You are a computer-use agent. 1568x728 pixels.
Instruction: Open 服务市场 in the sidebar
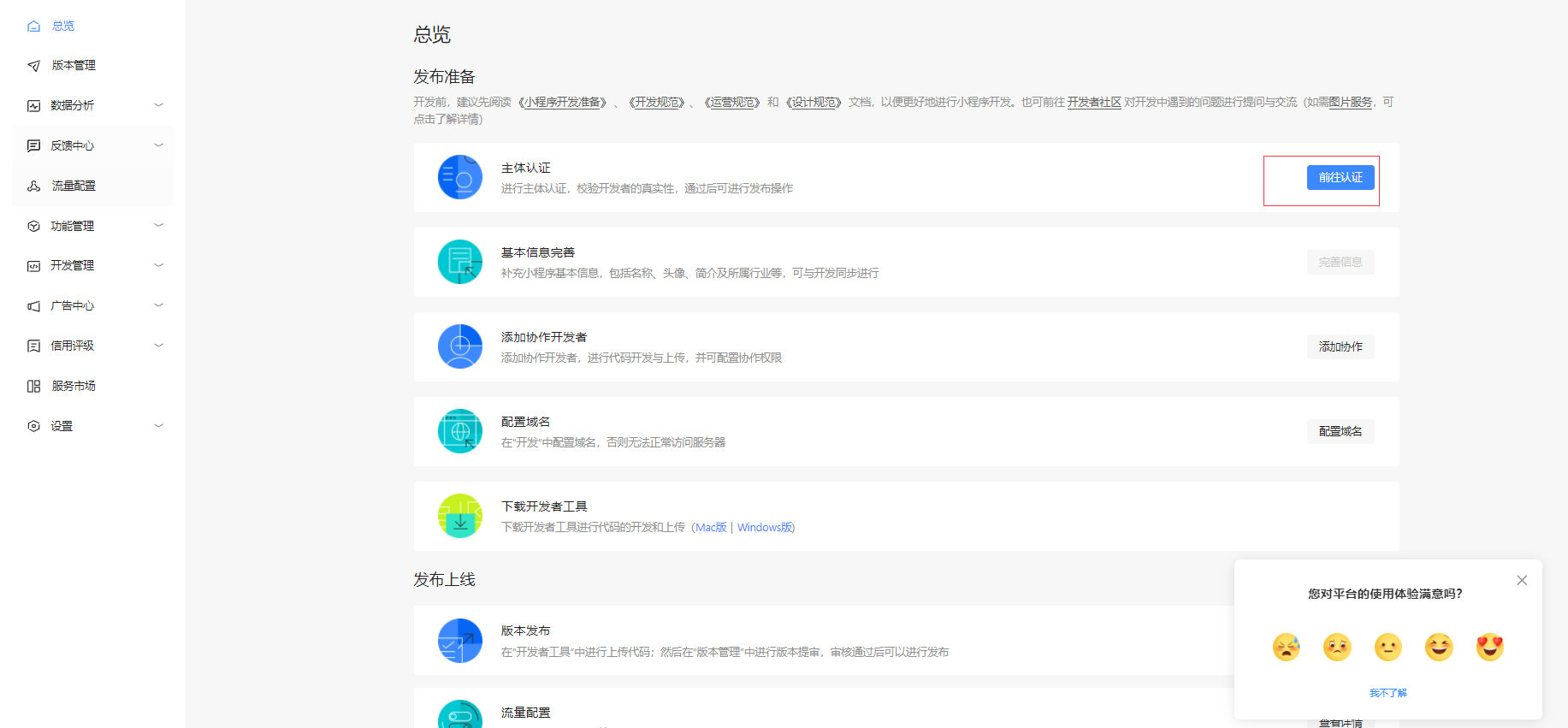pos(74,386)
